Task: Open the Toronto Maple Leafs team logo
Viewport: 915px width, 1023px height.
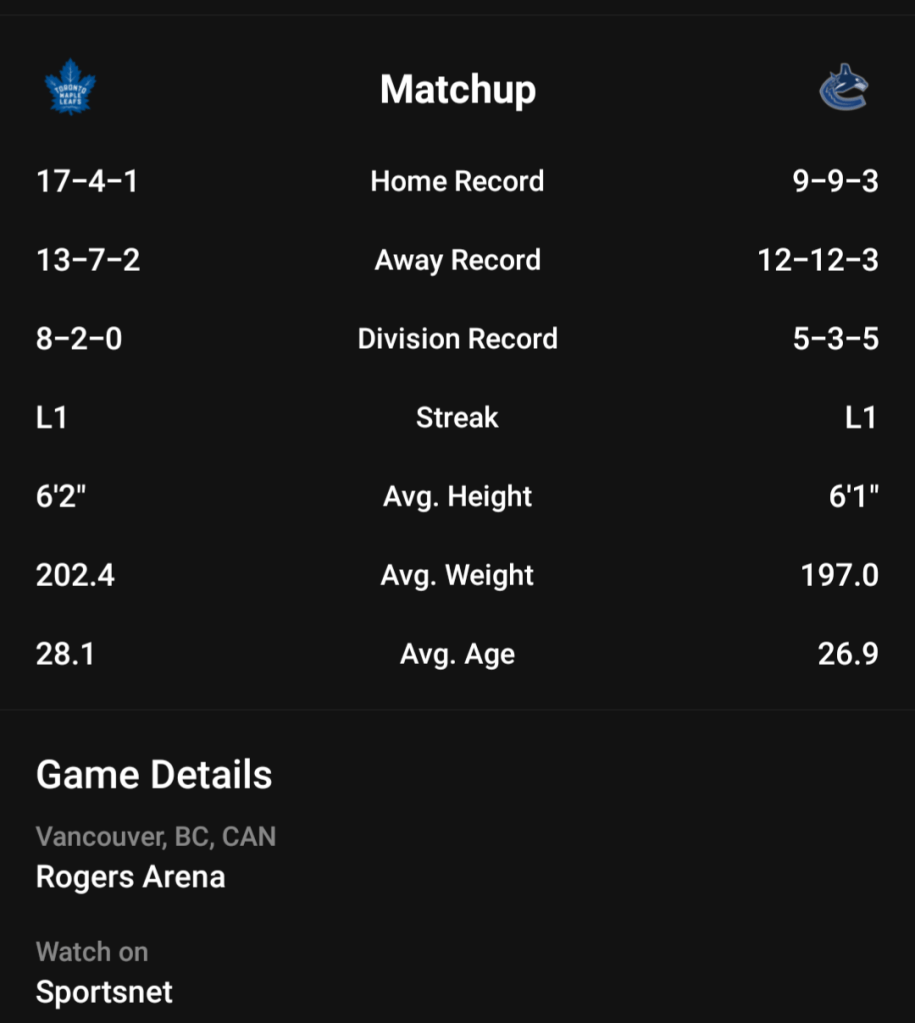Action: (70, 87)
